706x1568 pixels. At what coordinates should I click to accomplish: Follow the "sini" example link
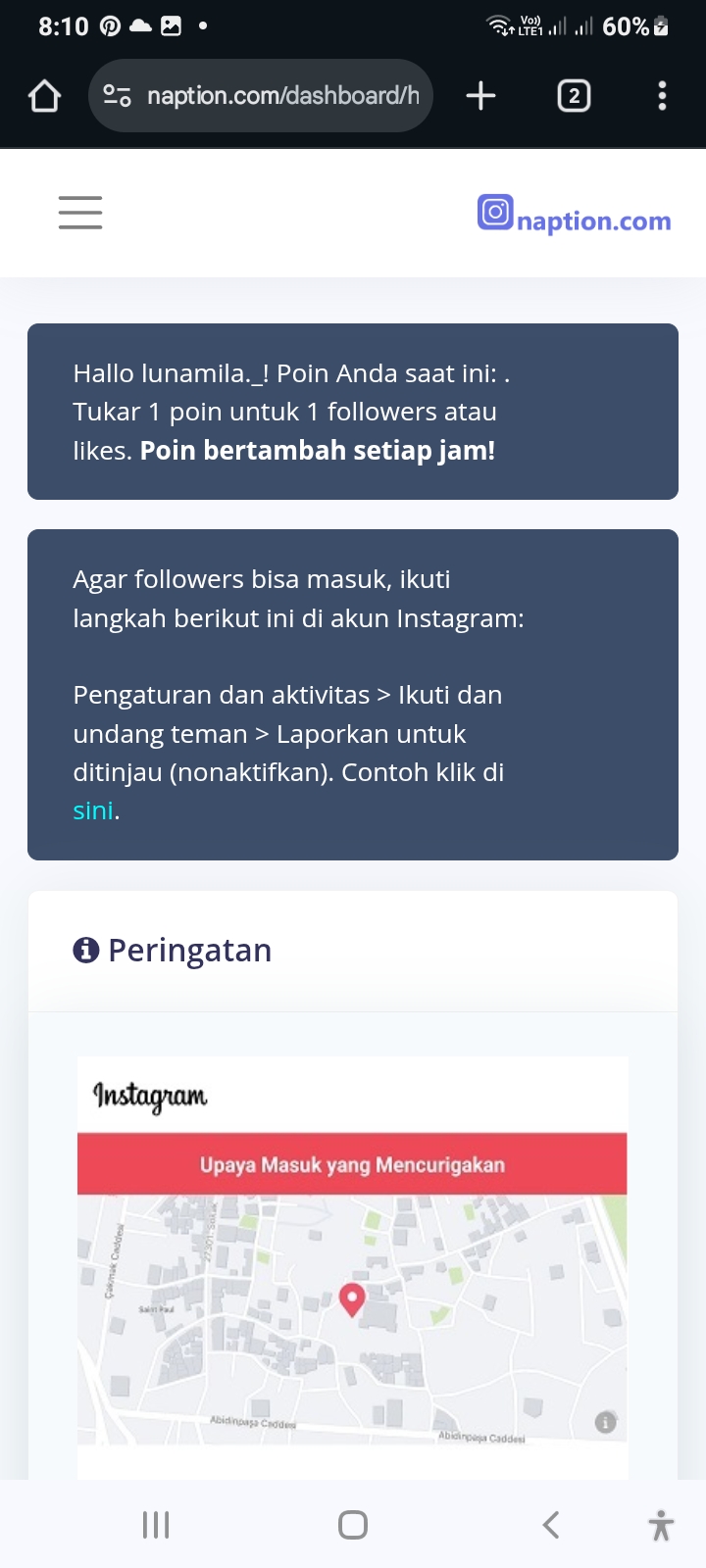(93, 811)
